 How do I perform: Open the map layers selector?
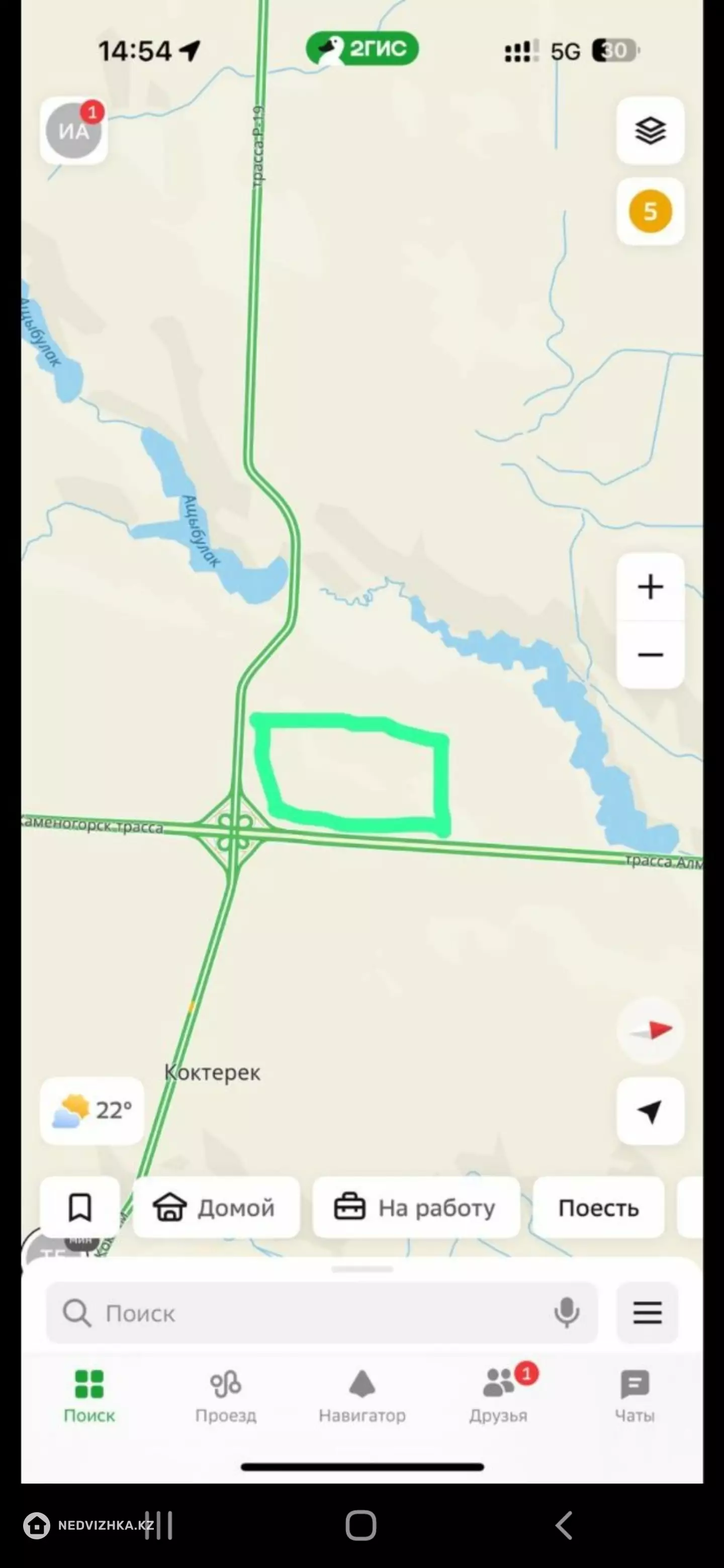point(650,131)
